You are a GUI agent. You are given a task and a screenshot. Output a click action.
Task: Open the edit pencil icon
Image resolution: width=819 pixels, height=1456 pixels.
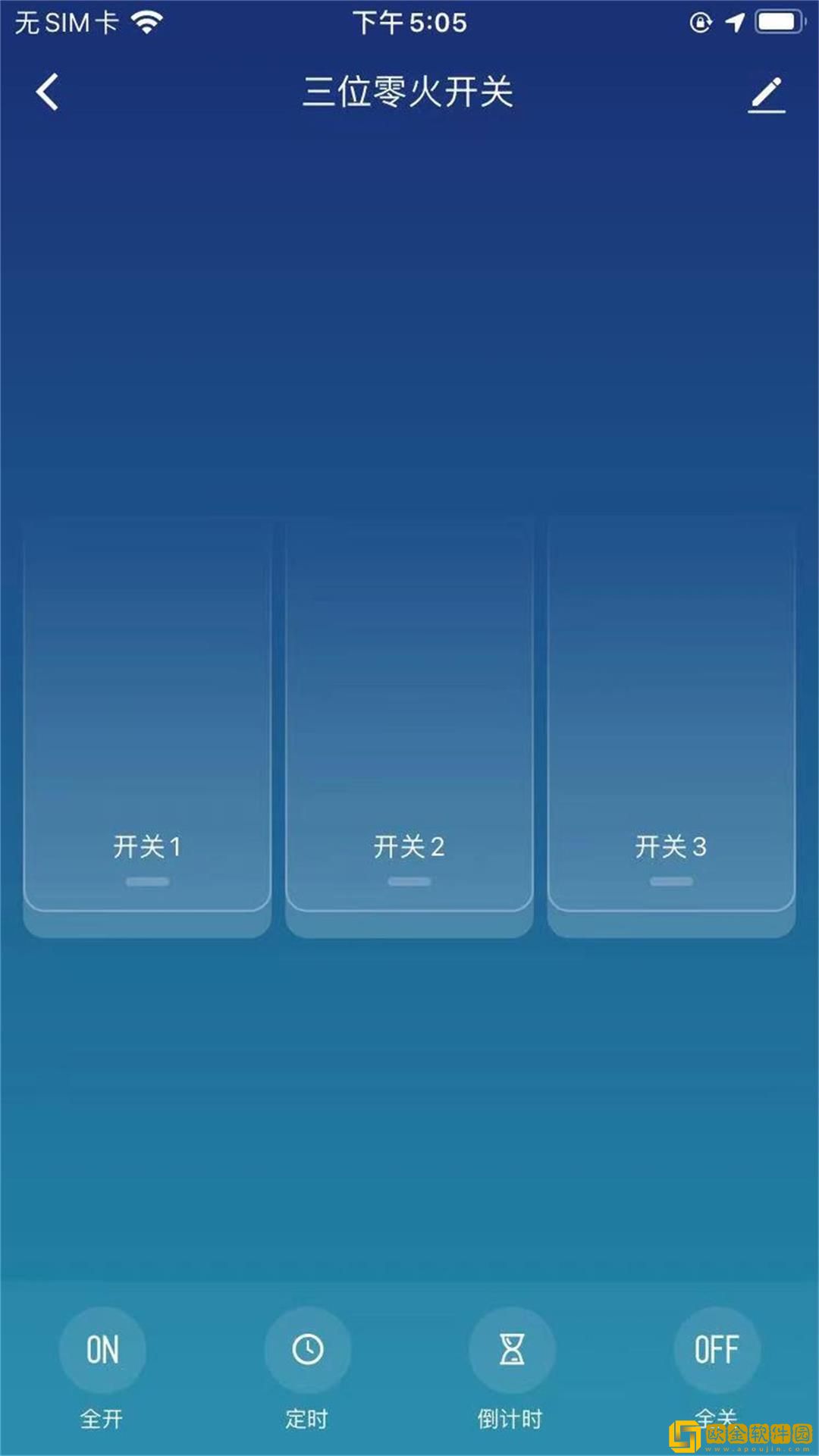pyautogui.click(x=767, y=95)
